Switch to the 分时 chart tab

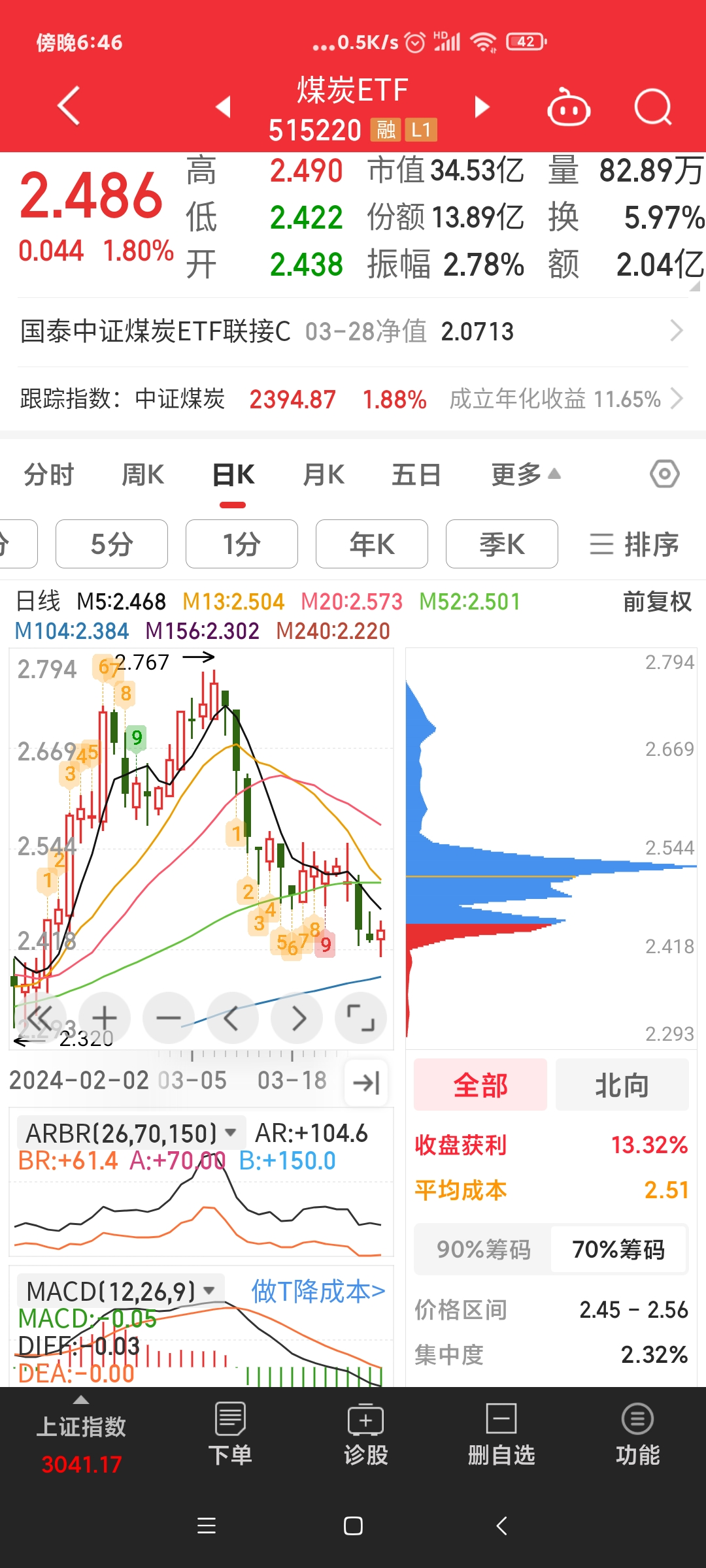[49, 475]
